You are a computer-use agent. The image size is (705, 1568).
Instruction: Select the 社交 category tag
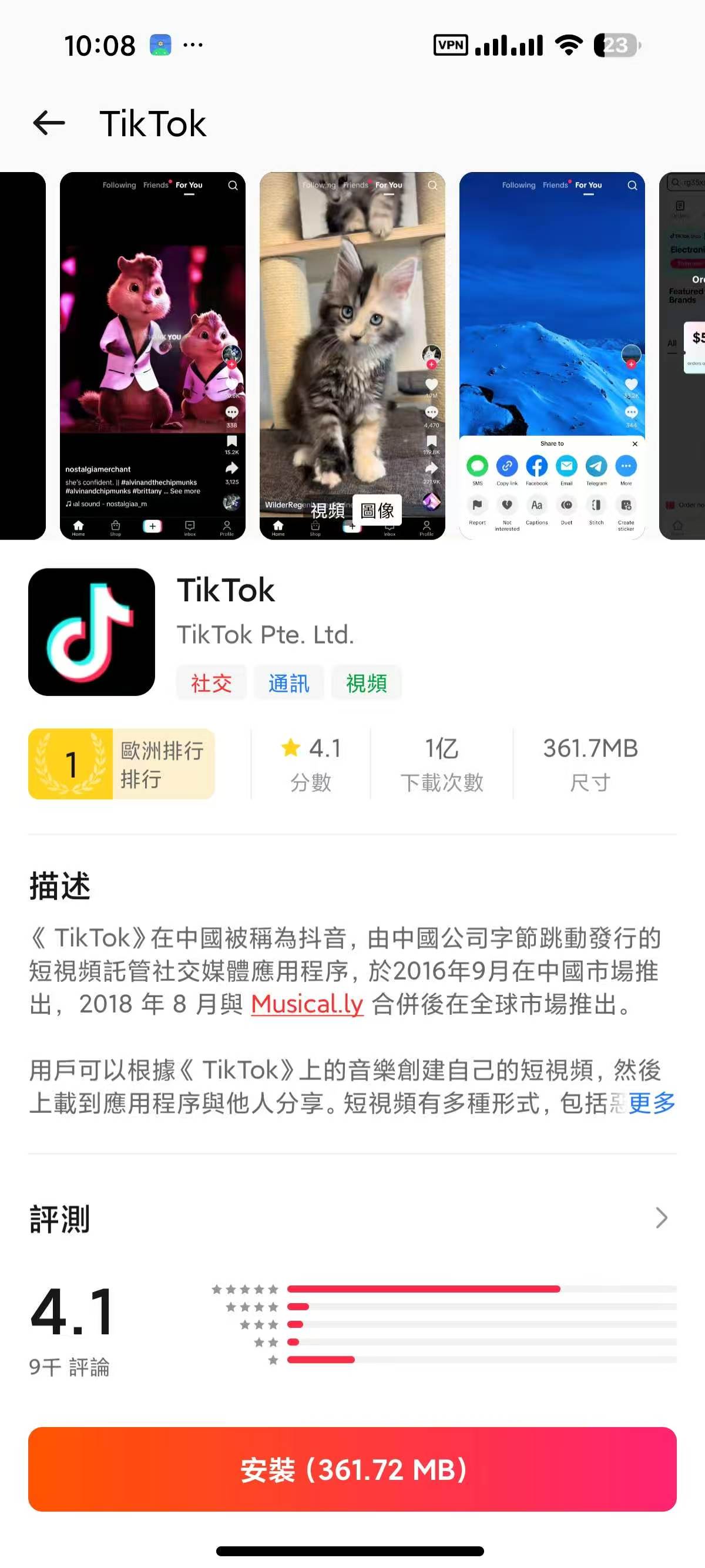click(x=211, y=683)
